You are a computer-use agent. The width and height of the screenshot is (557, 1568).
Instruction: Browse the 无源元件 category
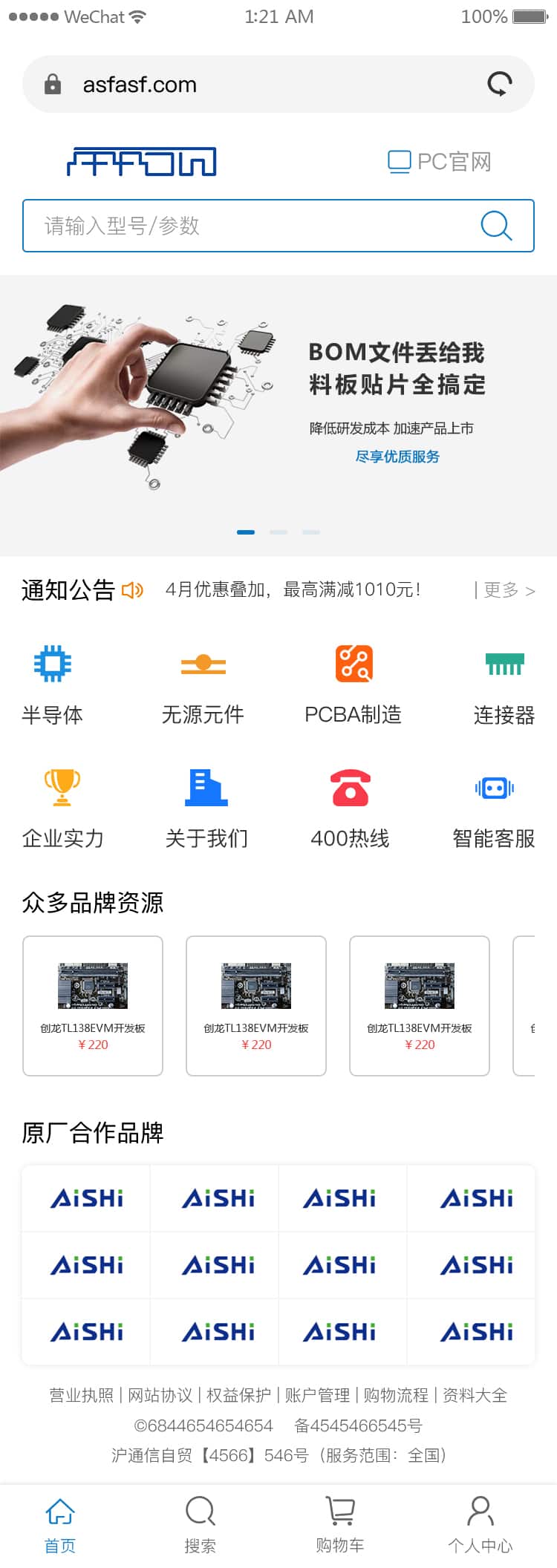pyautogui.click(x=203, y=685)
